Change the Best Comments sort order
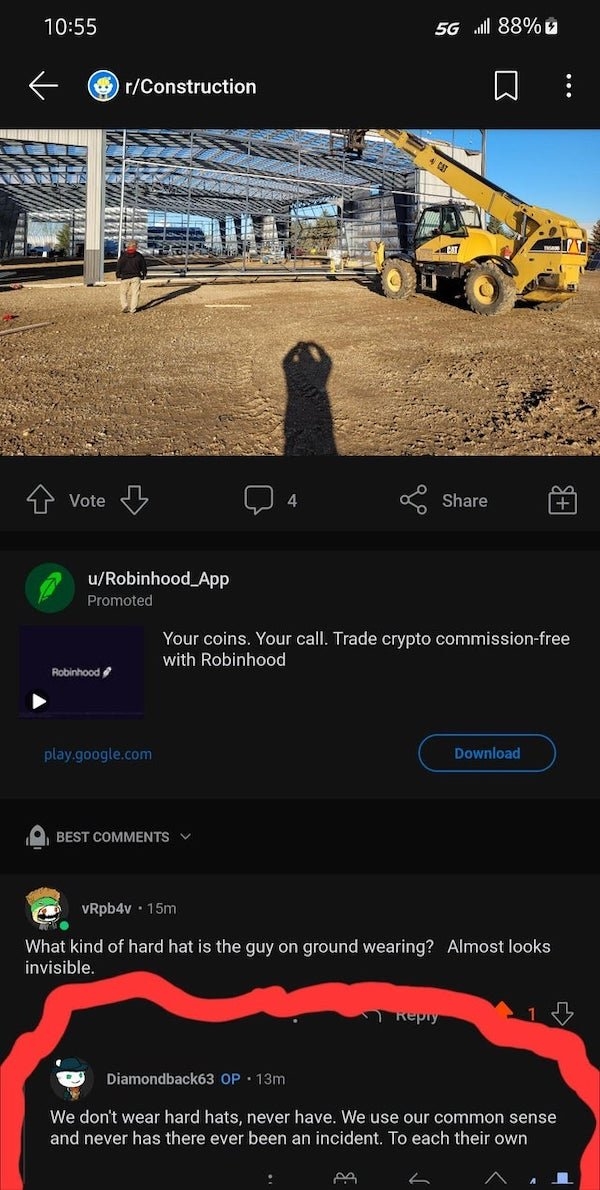This screenshot has height=1190, width=600. [x=108, y=837]
